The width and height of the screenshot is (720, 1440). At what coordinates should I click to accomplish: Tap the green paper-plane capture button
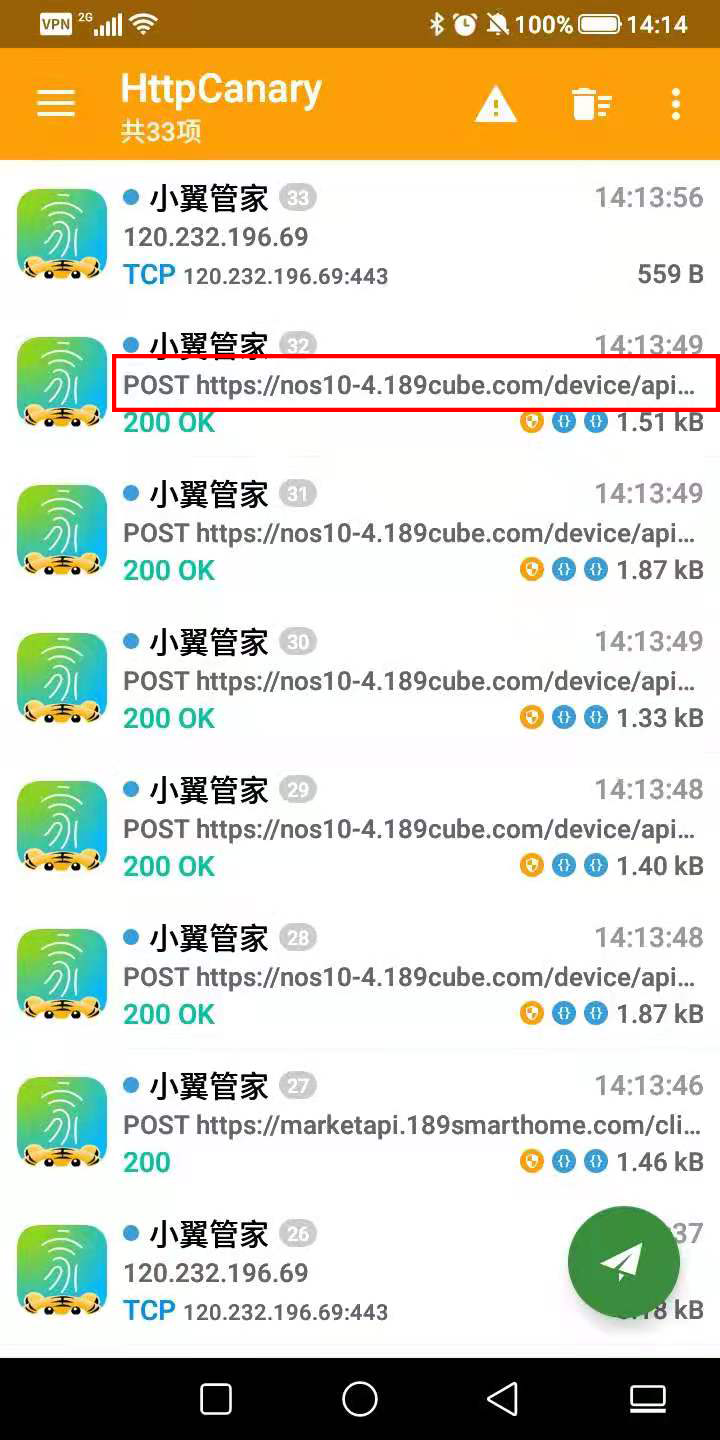tap(623, 1262)
